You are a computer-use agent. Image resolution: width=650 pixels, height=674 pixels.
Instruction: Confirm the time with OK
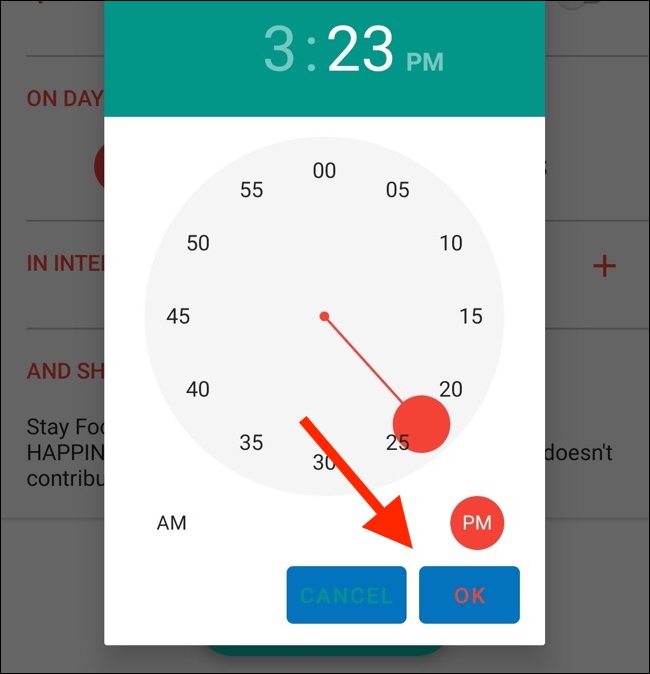coord(469,595)
